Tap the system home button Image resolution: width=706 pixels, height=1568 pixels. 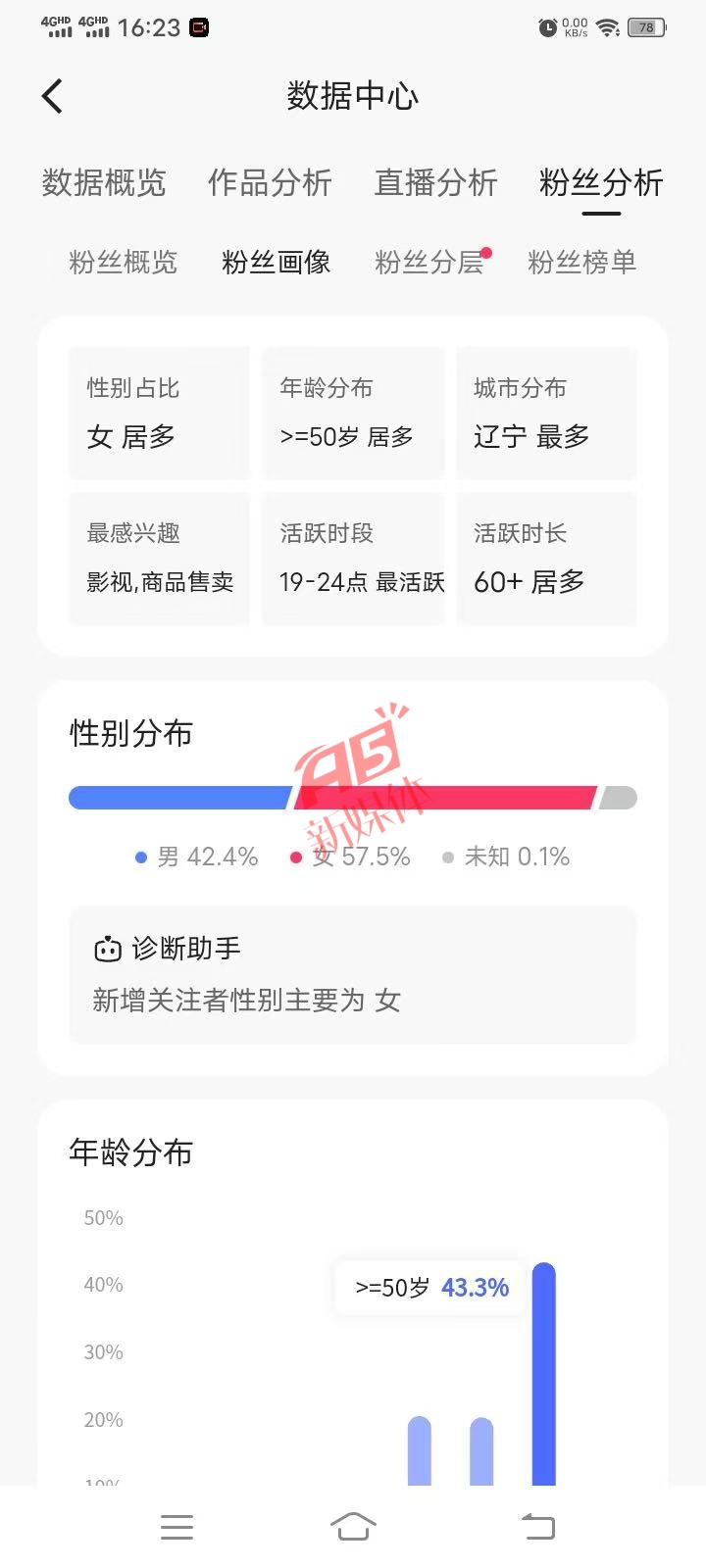tap(353, 1526)
